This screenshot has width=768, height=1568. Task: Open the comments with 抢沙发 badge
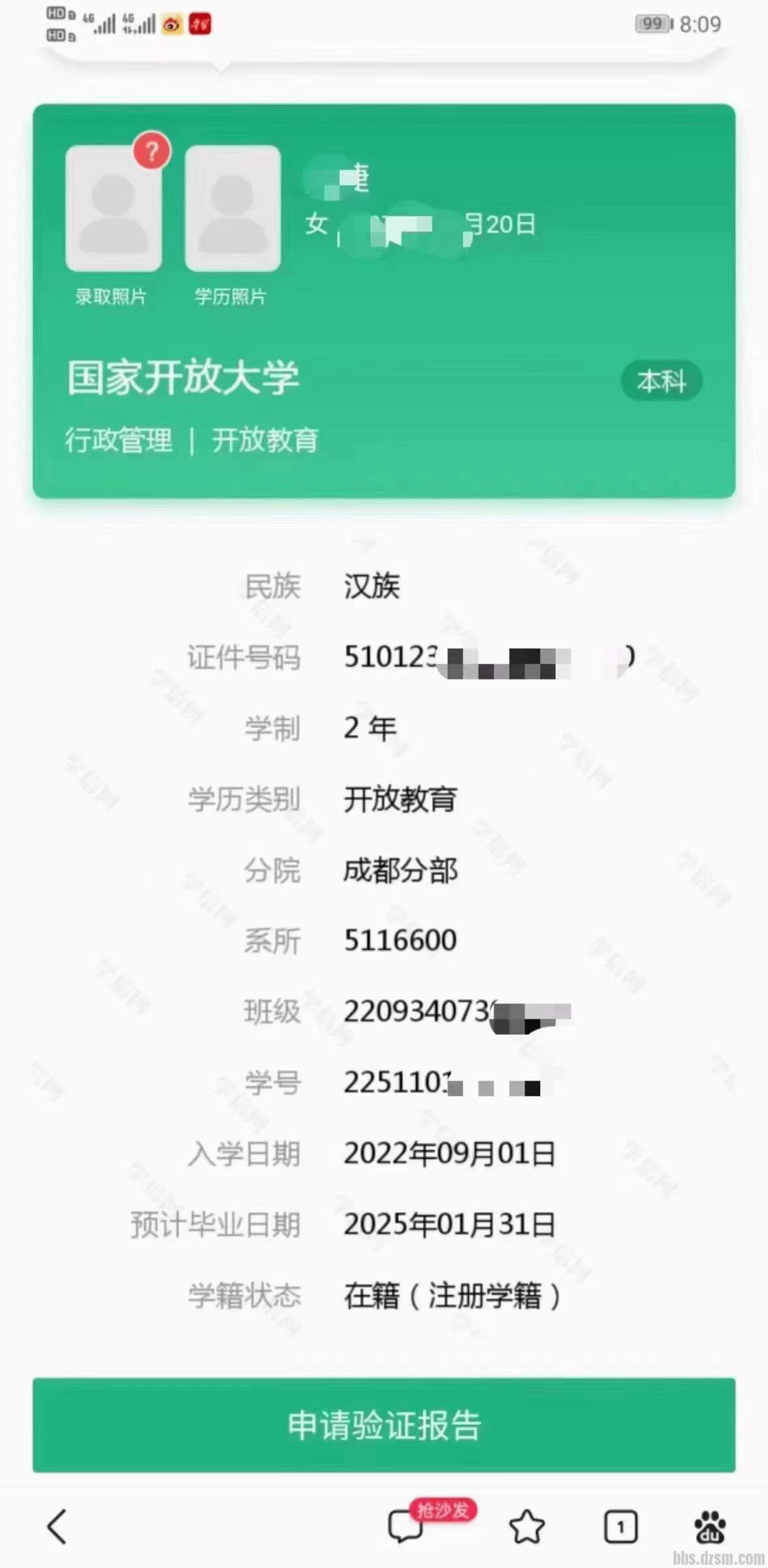coord(406,1527)
